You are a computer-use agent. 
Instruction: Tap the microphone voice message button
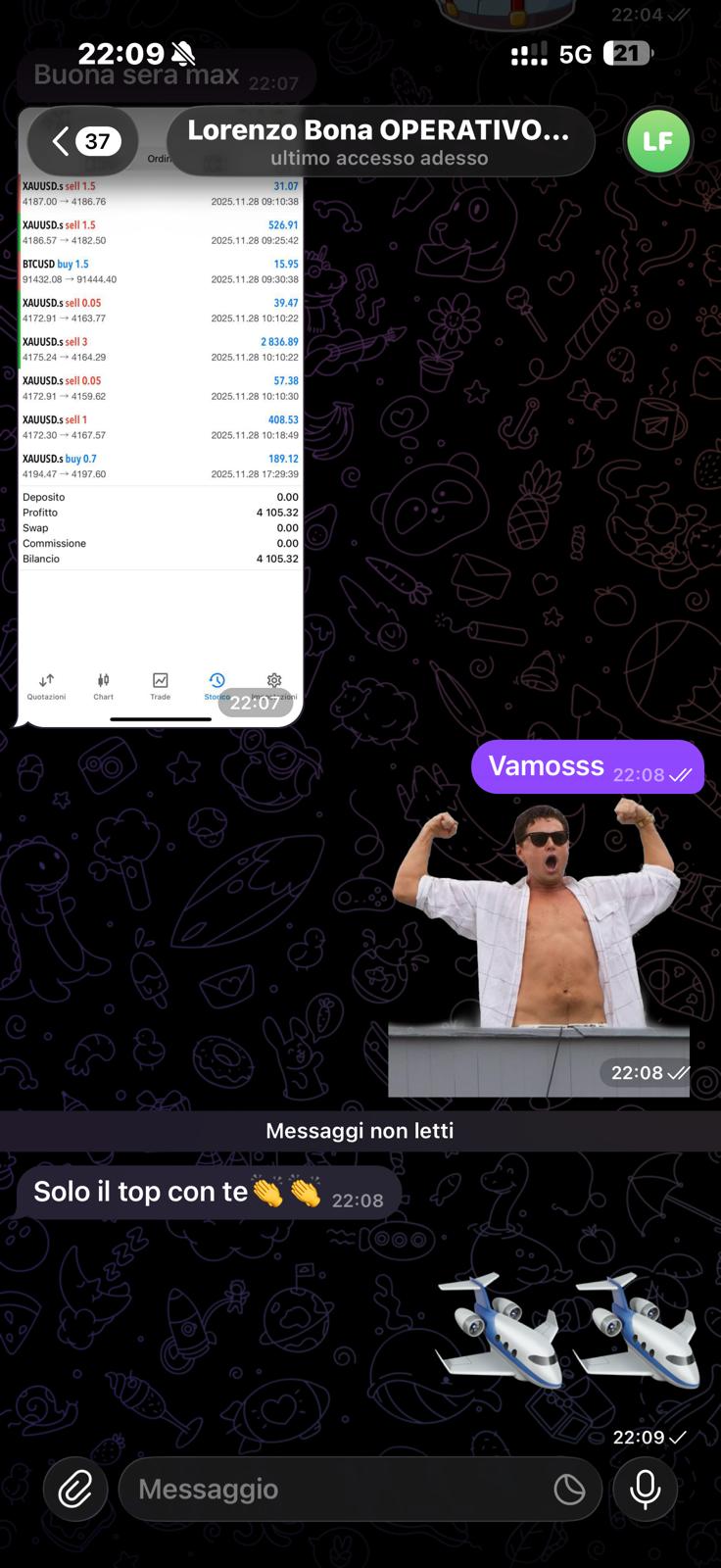(646, 1489)
